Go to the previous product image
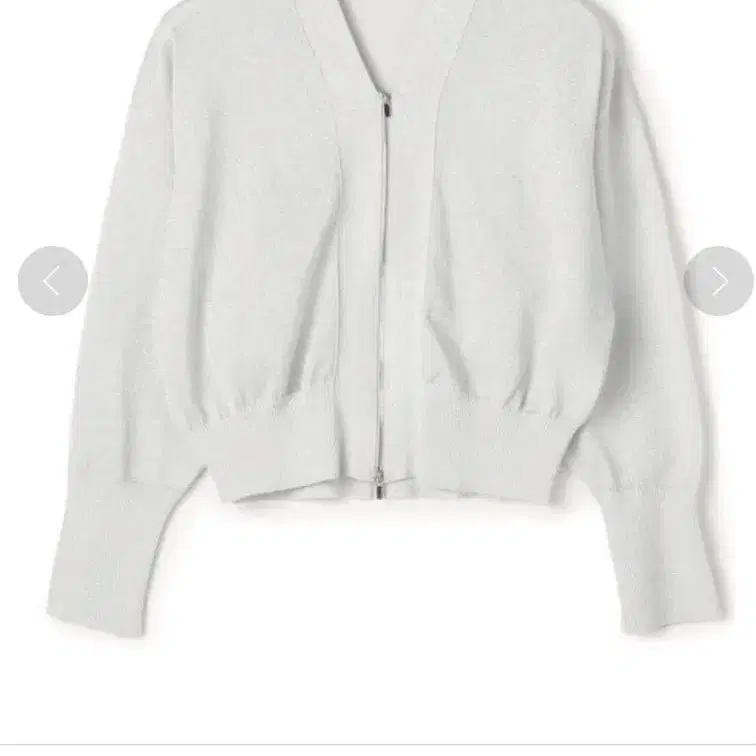 (x=52, y=281)
